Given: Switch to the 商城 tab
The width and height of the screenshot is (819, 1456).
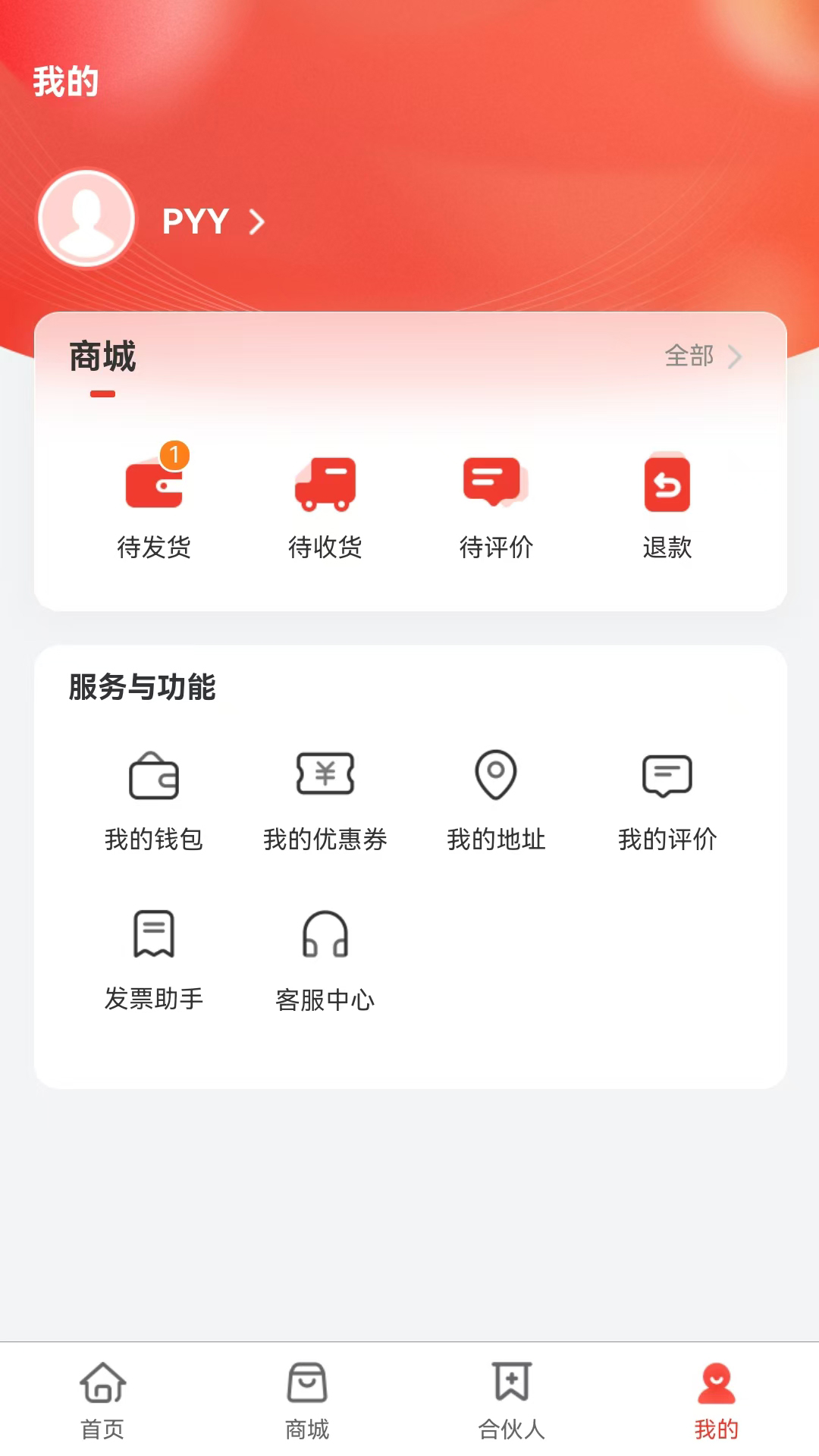Looking at the screenshot, I should tap(307, 1401).
